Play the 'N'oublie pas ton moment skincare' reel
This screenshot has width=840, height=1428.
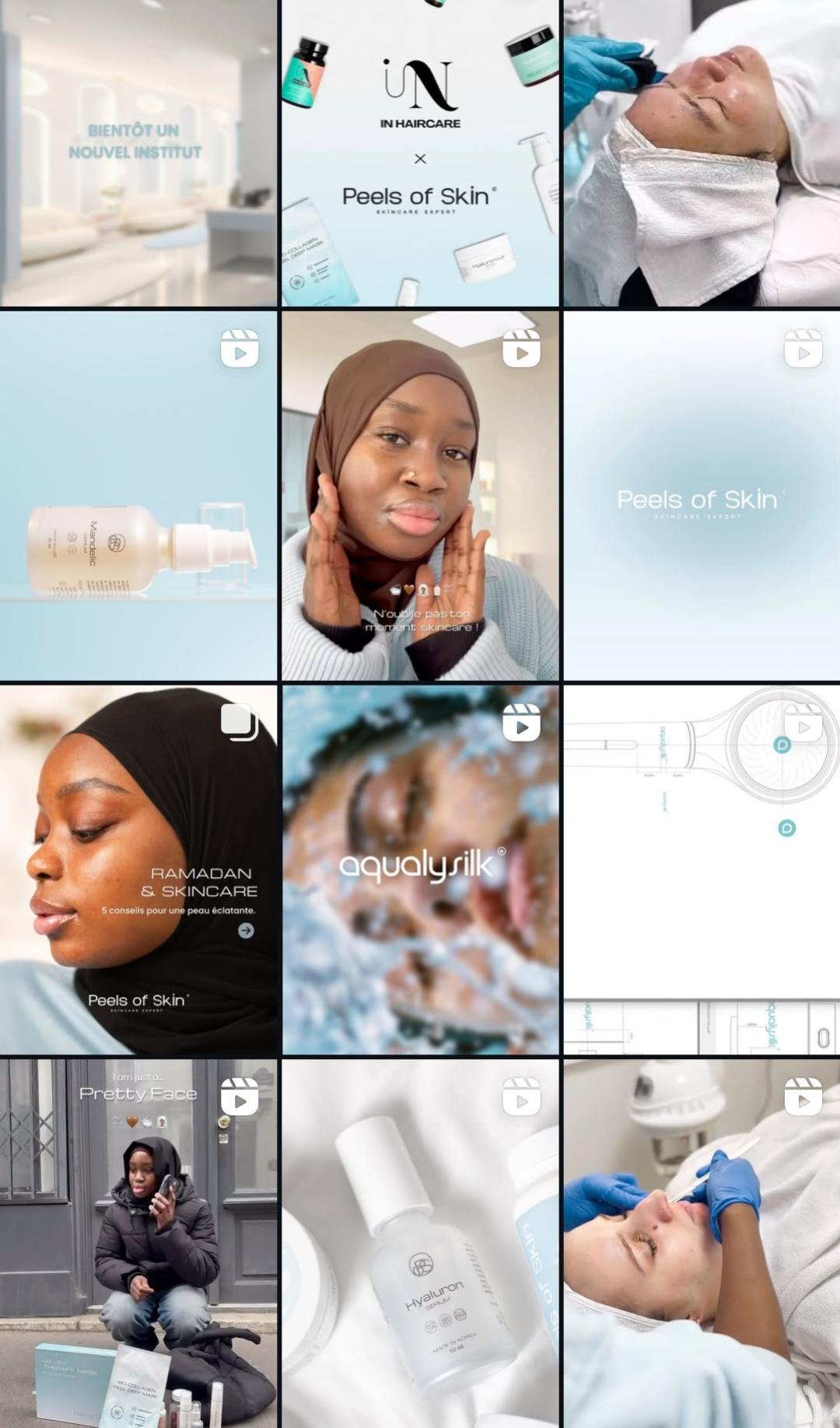click(x=420, y=496)
